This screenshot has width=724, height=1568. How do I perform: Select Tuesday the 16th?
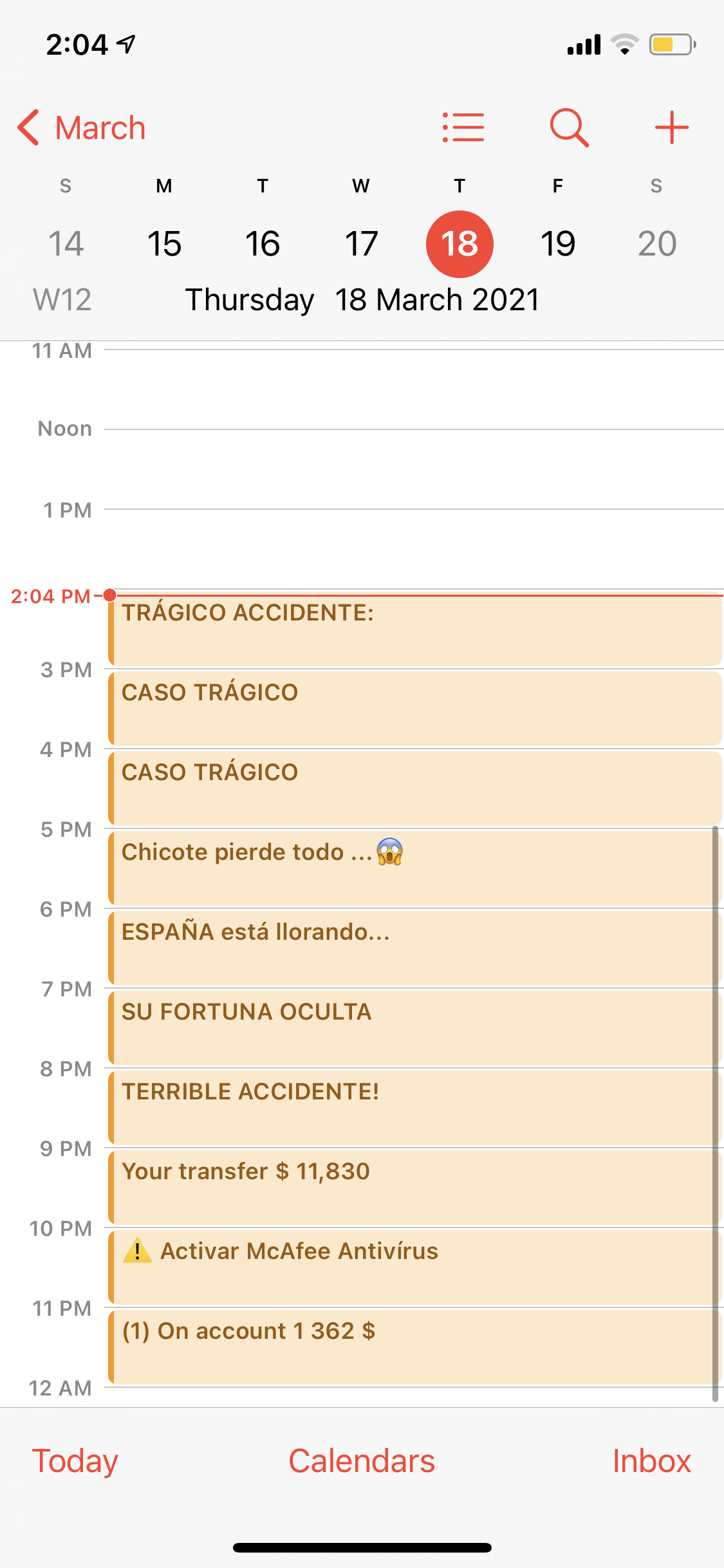[263, 244]
